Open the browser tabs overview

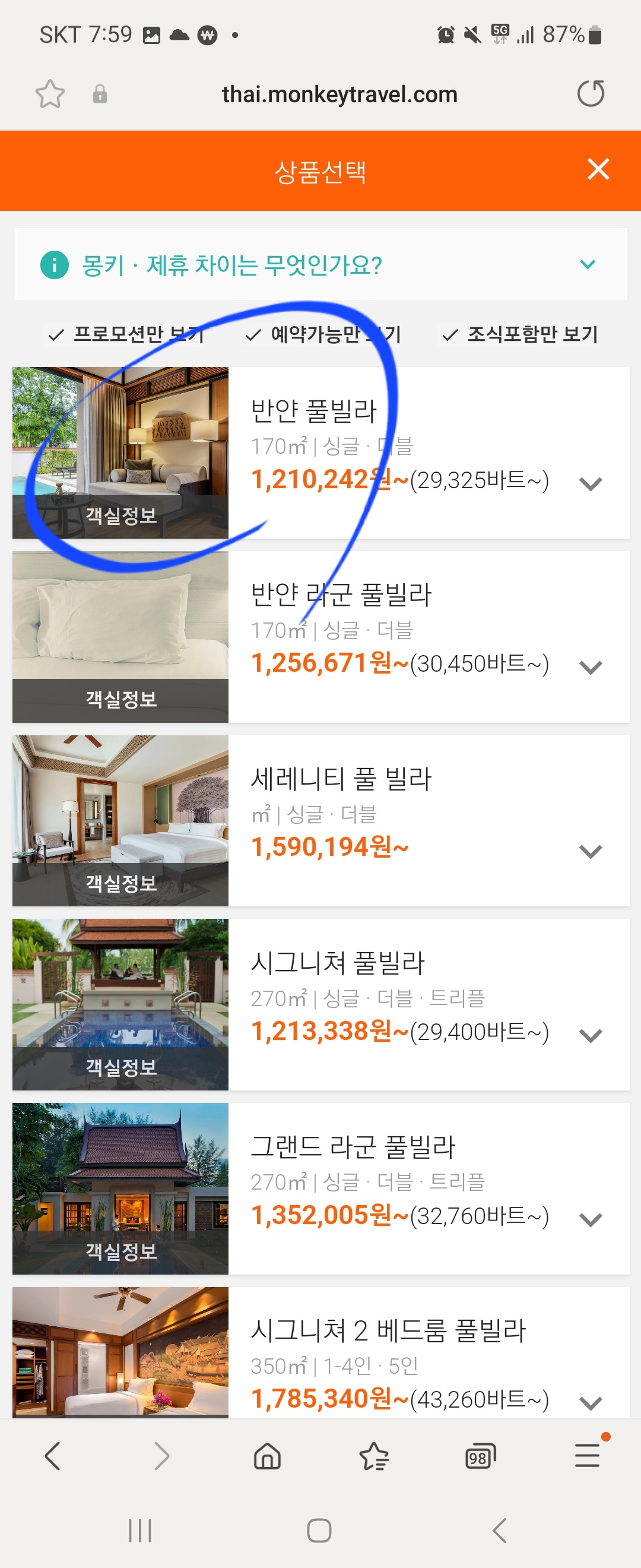[480, 1457]
